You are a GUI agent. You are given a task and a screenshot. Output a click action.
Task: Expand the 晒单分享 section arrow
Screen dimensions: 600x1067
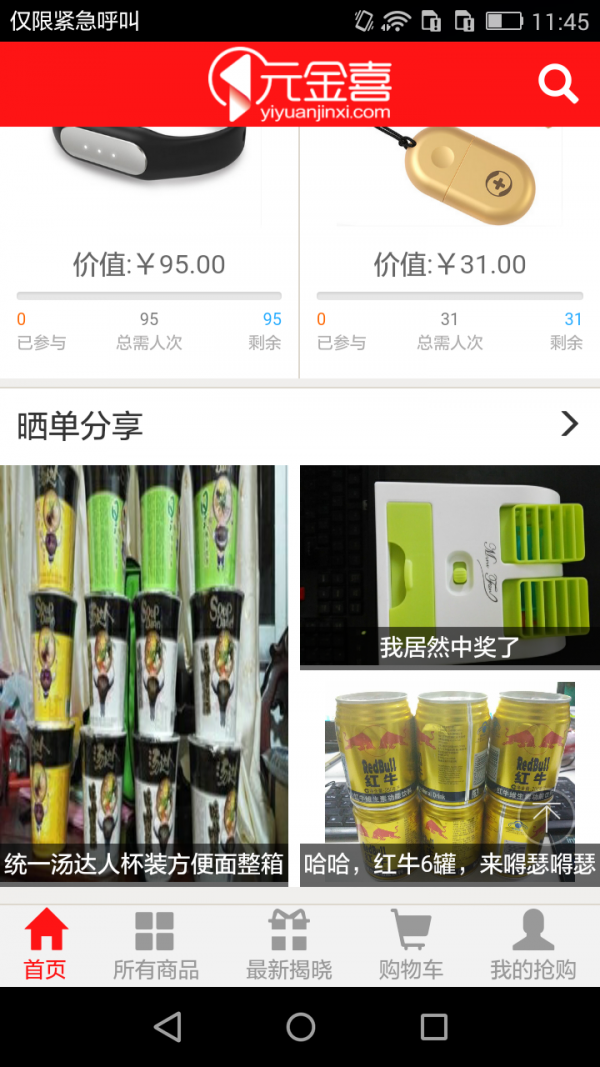(x=569, y=424)
